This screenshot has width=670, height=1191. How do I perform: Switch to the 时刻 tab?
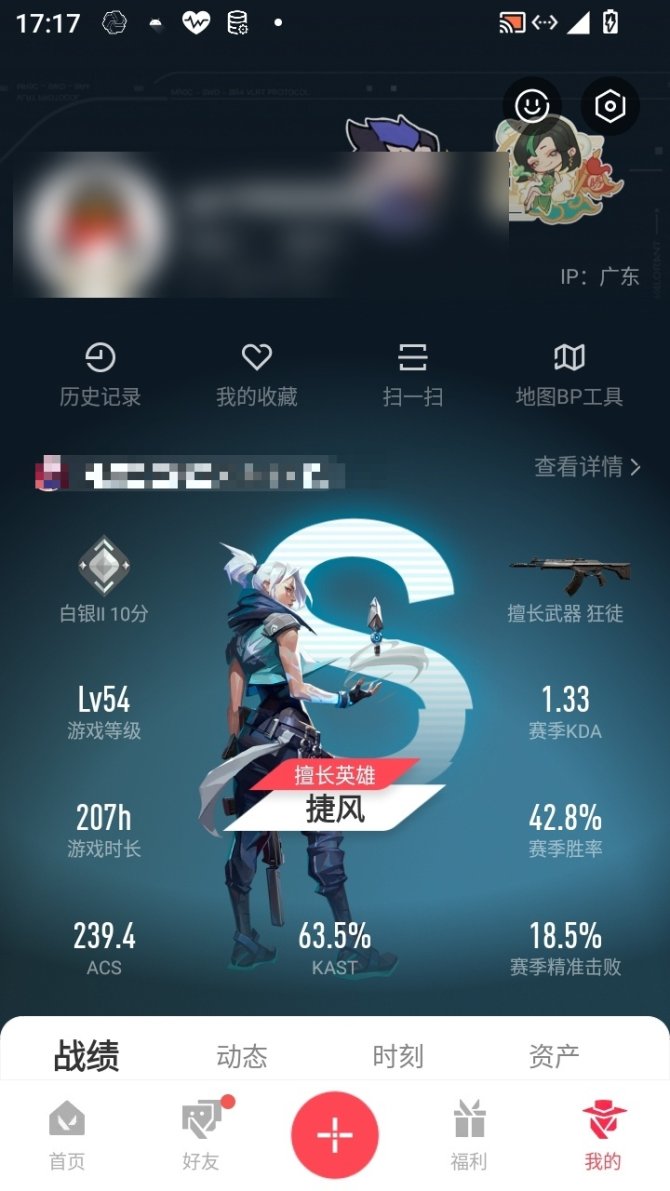[x=398, y=1056]
